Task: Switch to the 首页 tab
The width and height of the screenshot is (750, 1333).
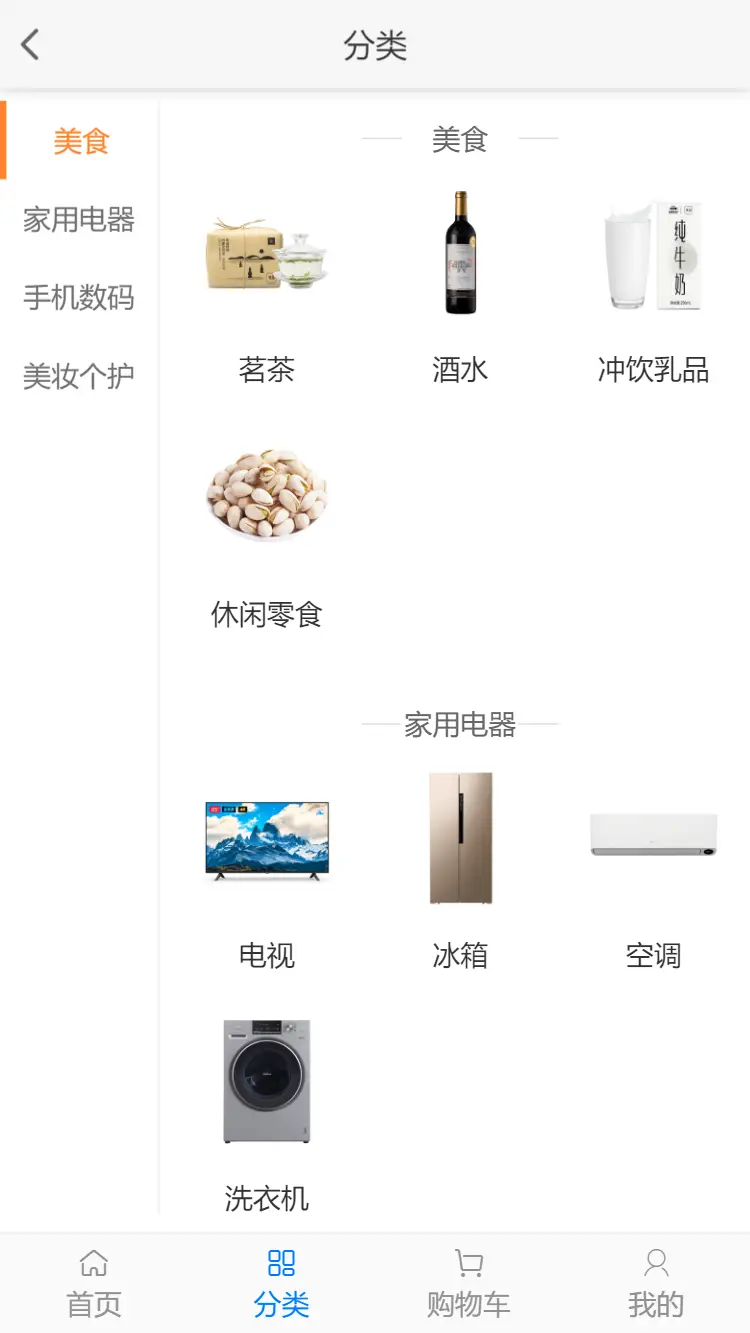Action: (x=94, y=1283)
